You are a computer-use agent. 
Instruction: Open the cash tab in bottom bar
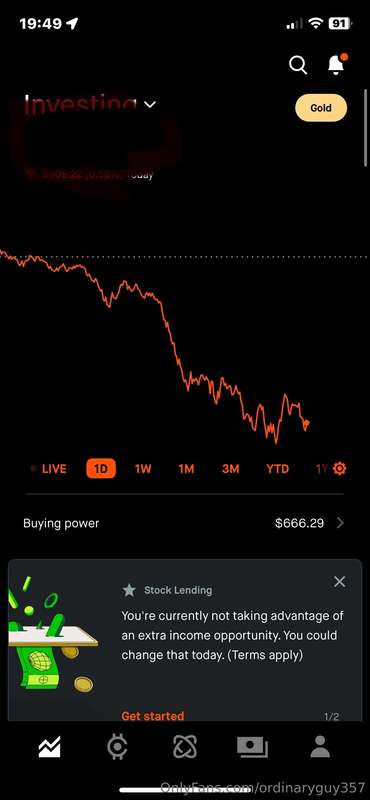point(253,747)
